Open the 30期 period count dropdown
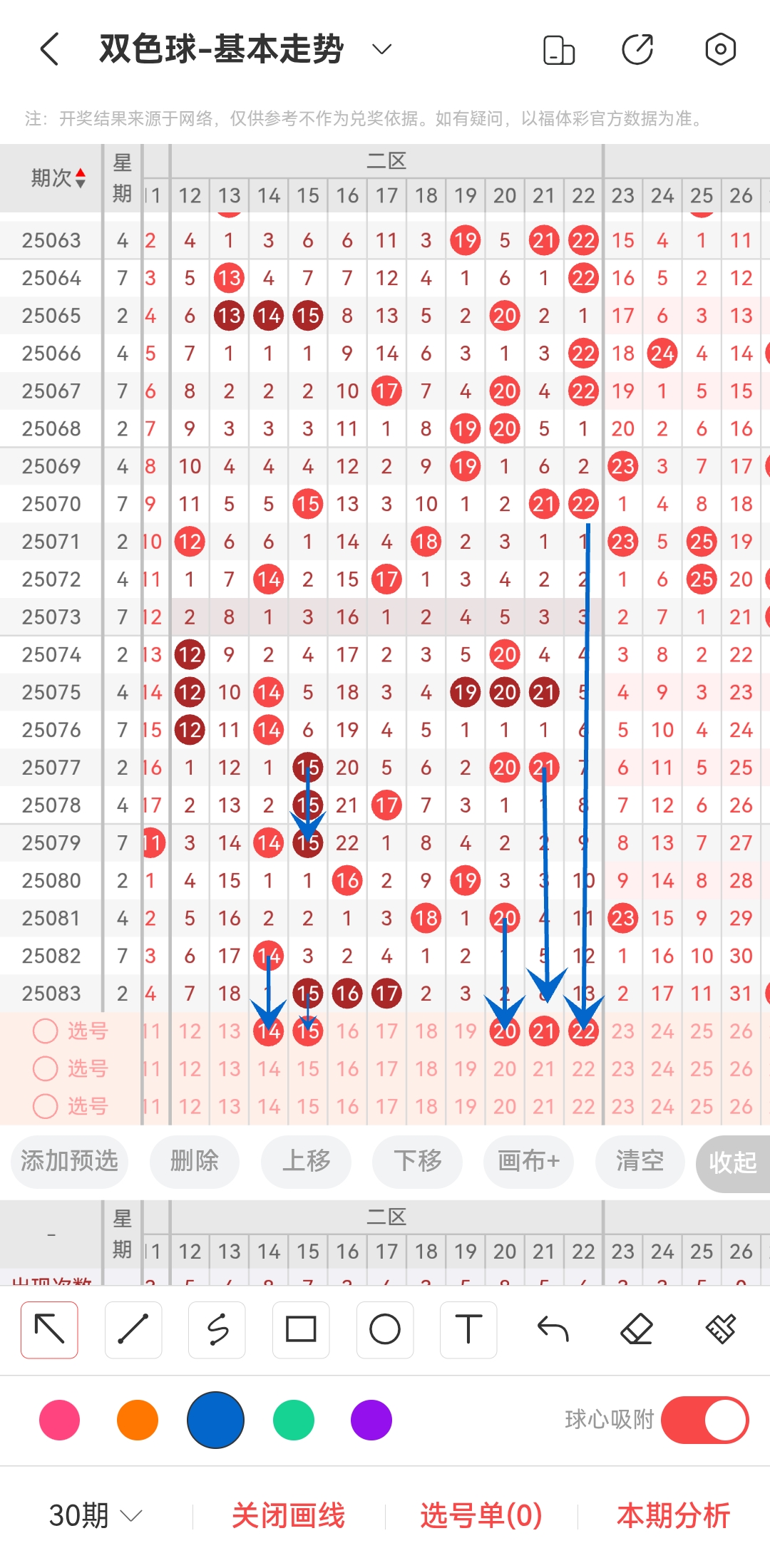 95,1515
